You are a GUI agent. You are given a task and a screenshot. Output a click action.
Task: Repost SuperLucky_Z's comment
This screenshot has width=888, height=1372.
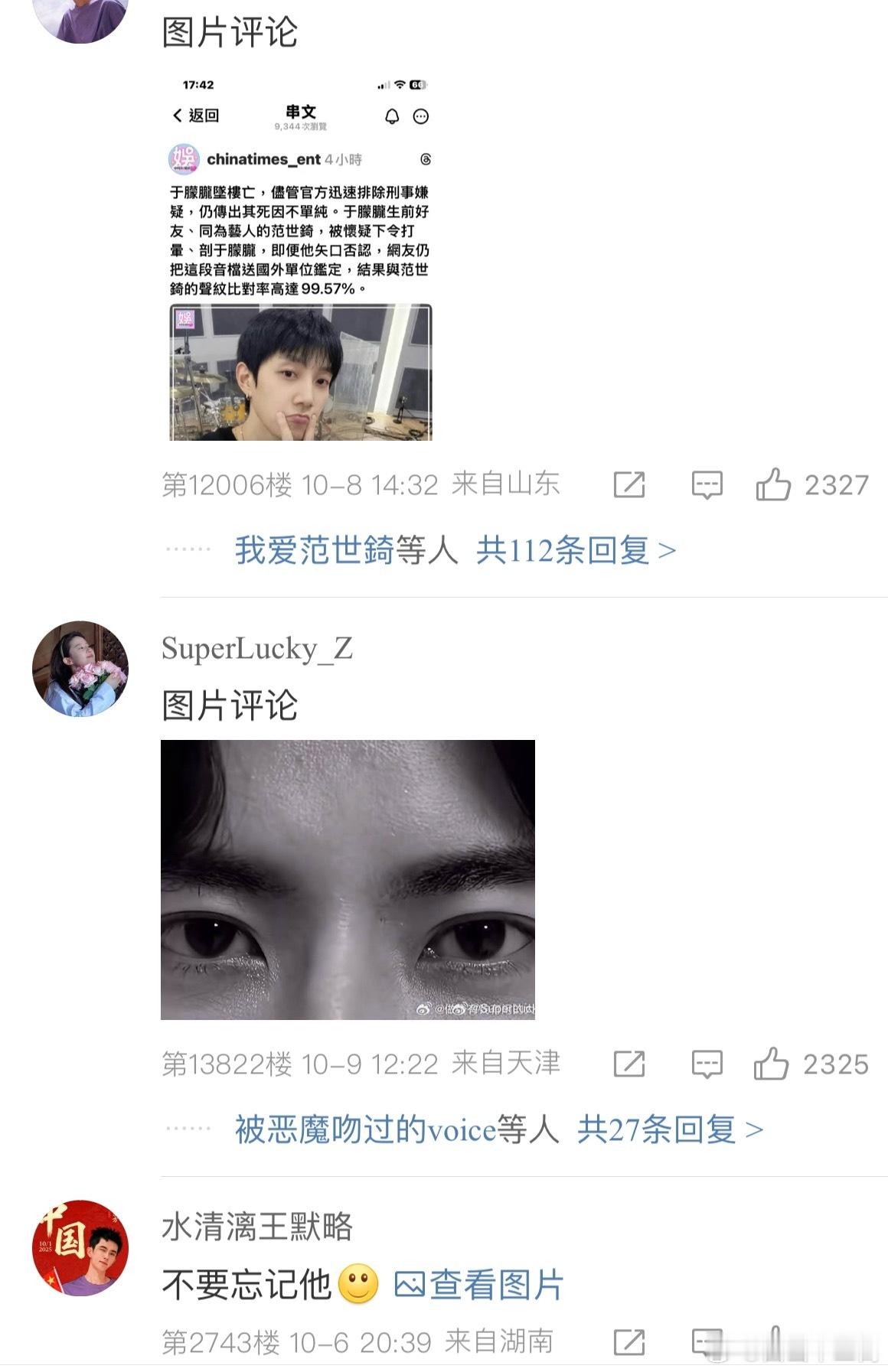click(x=629, y=1064)
